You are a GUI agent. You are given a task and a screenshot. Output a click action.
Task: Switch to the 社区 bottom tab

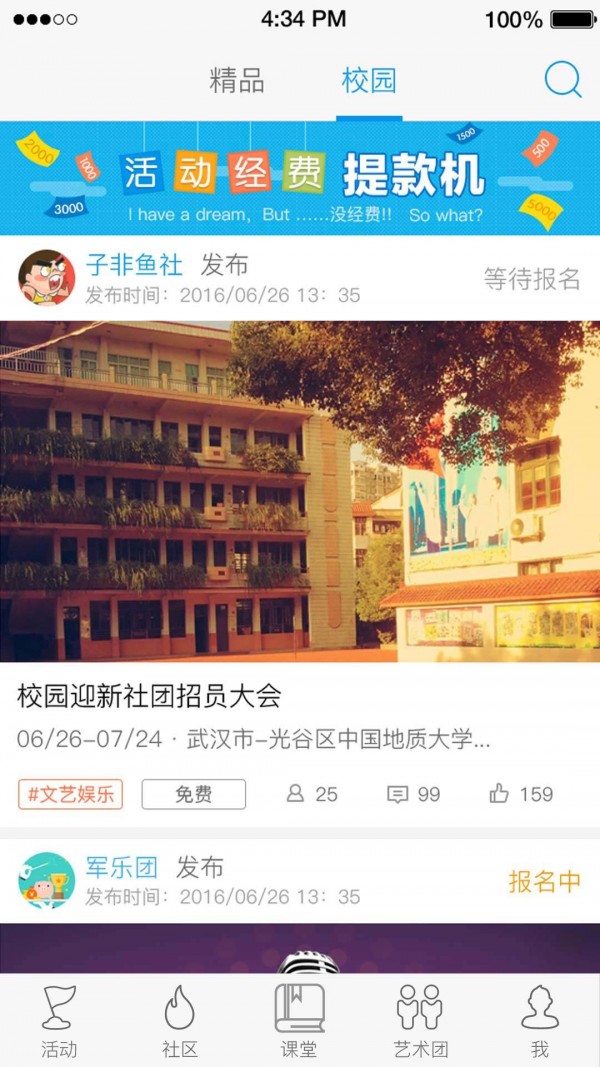[180, 1021]
